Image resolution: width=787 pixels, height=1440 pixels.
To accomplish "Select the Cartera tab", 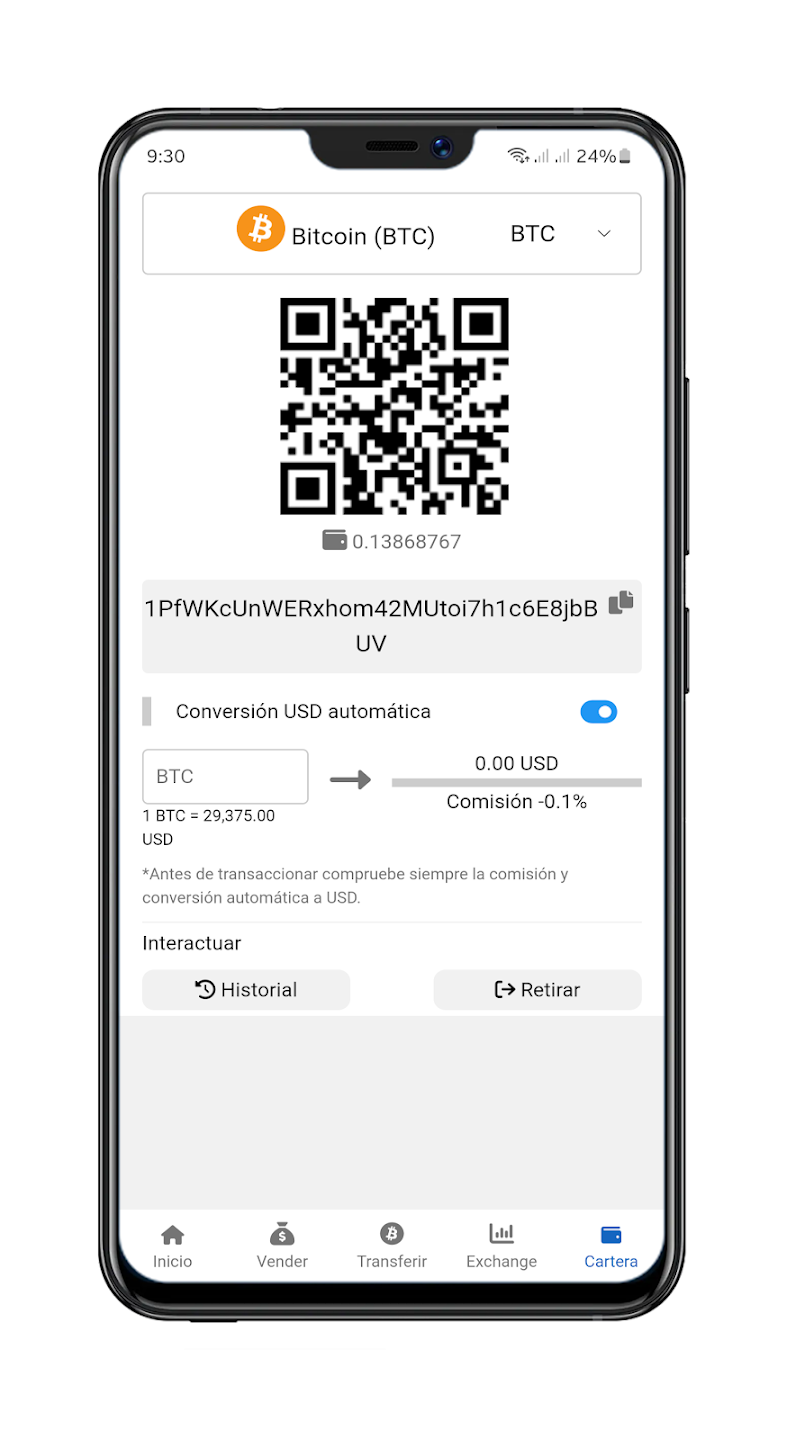I will point(610,1246).
